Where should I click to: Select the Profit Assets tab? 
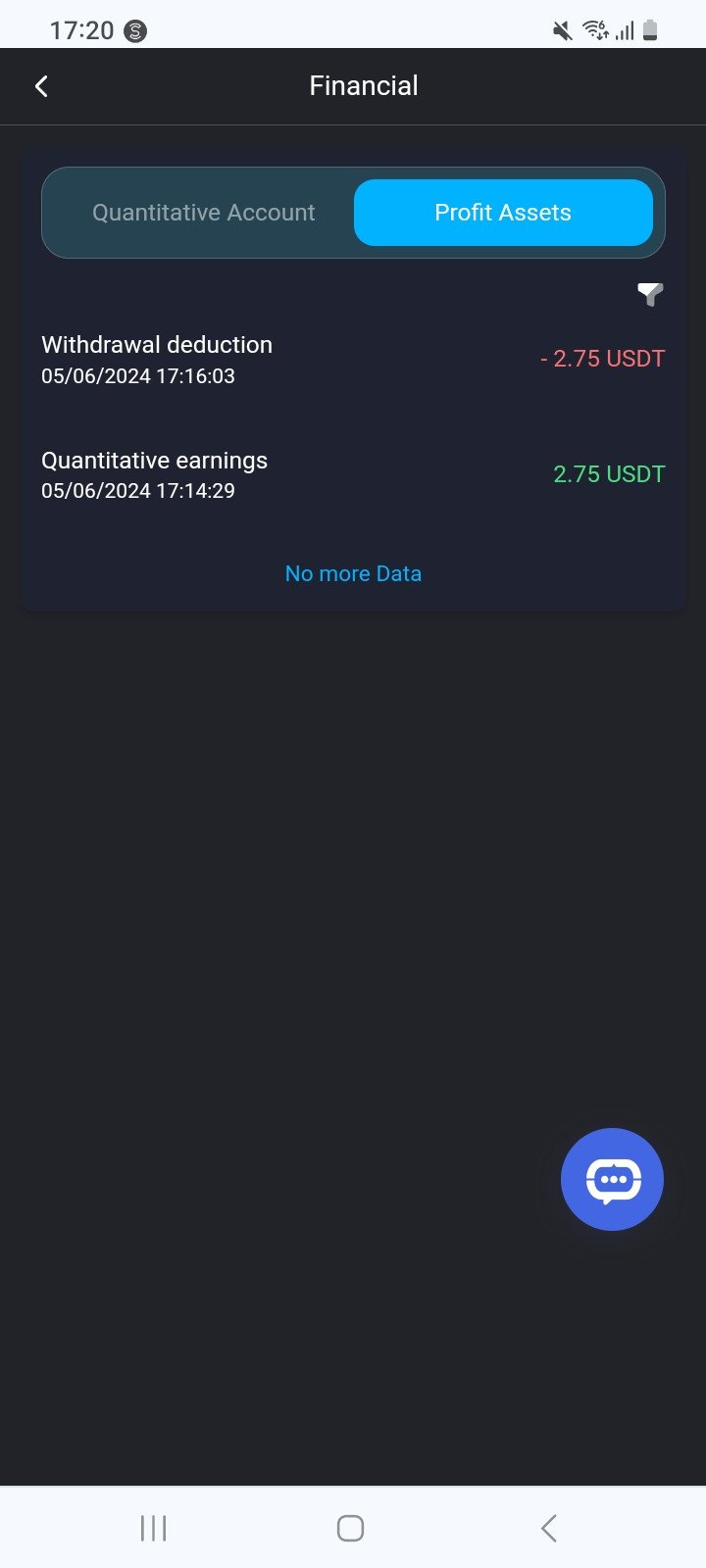503,213
